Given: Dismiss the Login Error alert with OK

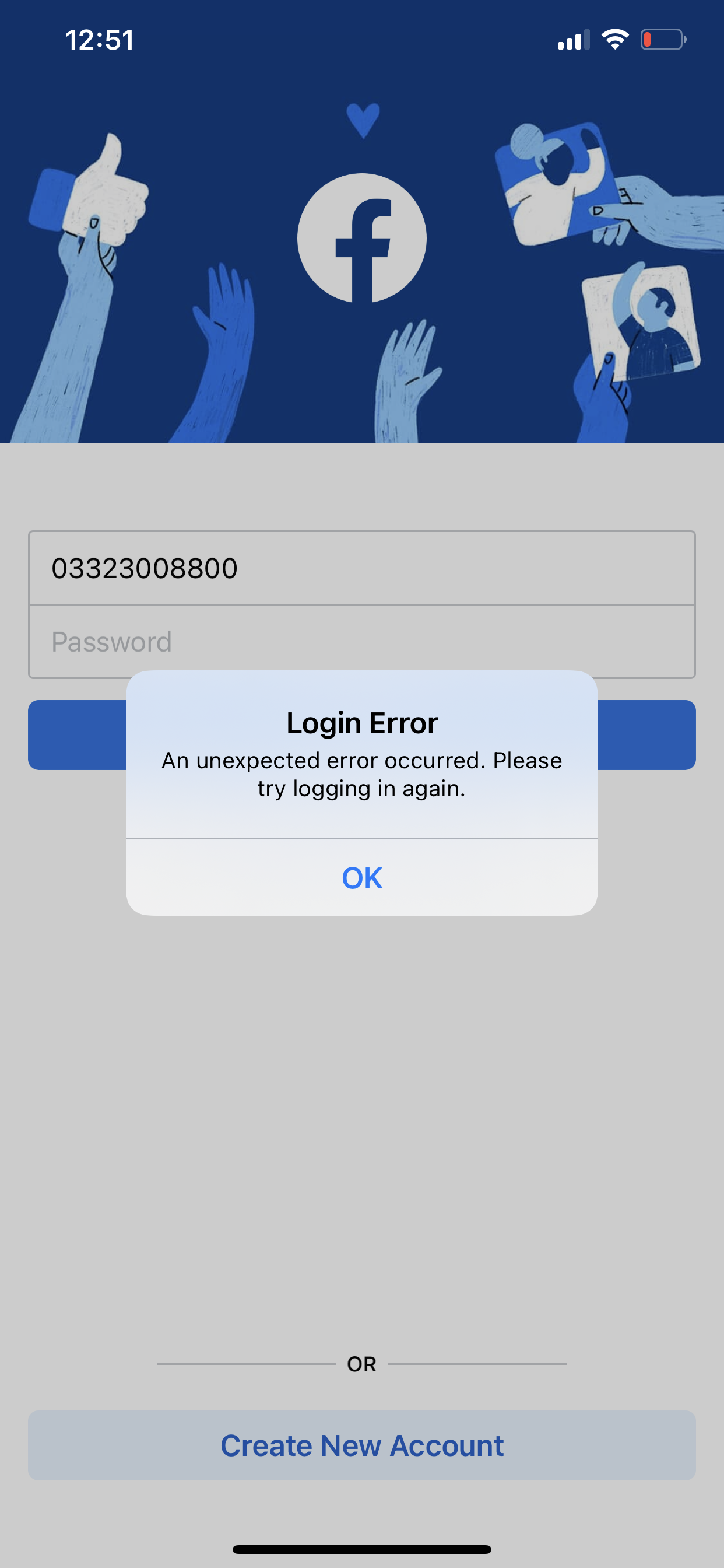Looking at the screenshot, I should pos(361,877).
